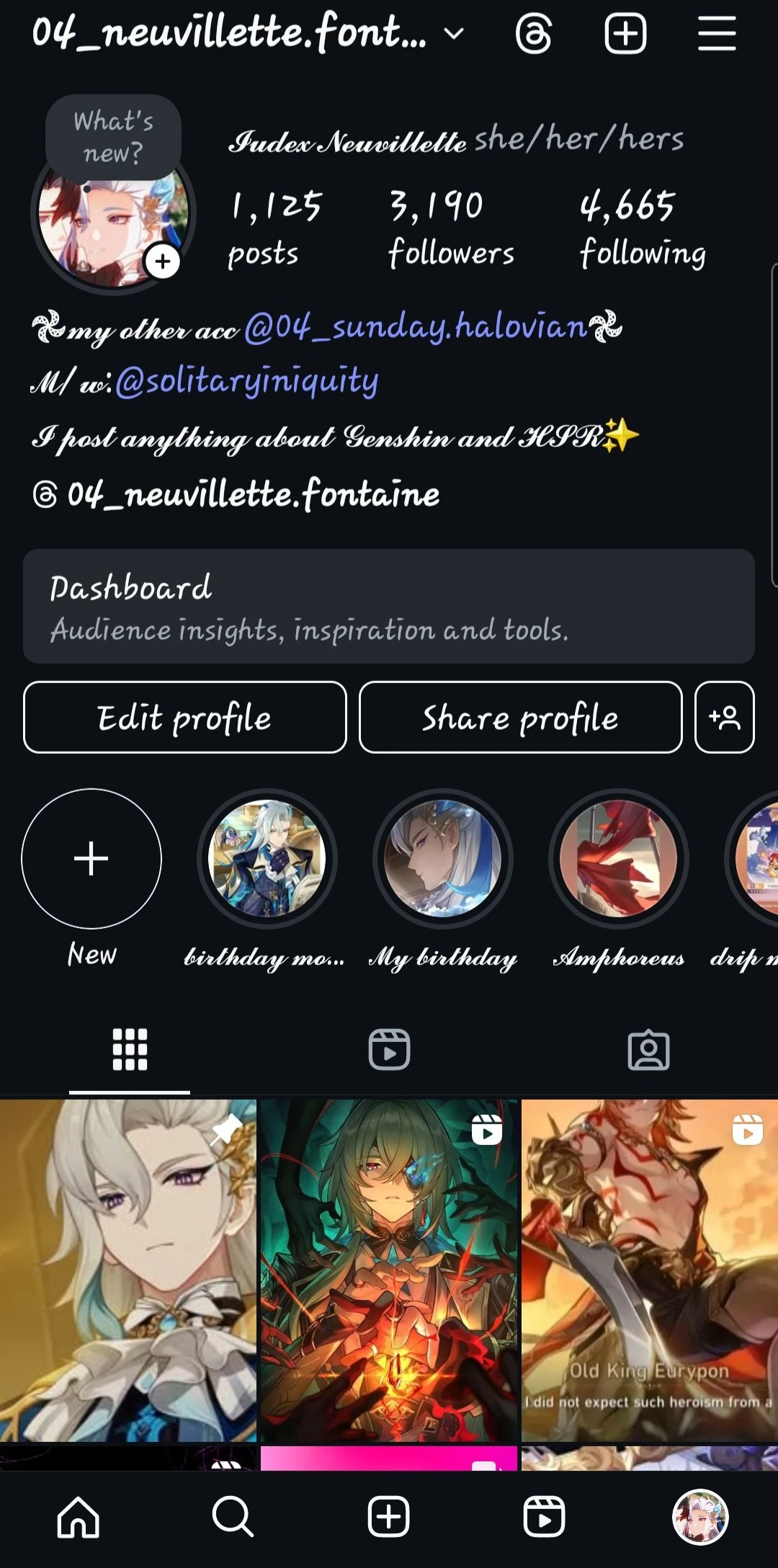Expand the account switcher dropdown by the username

coord(454,33)
